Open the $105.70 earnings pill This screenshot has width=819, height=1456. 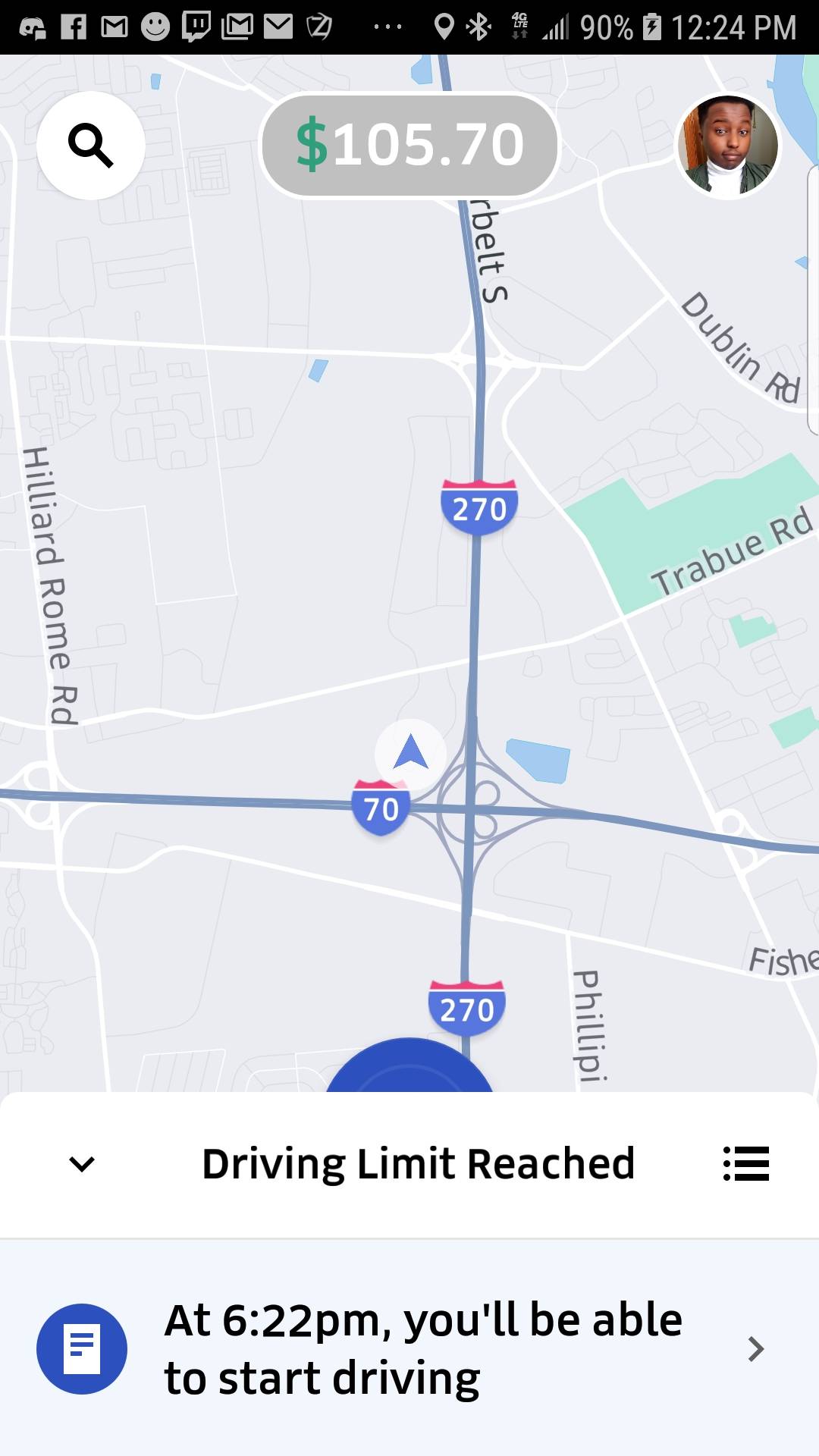tap(409, 145)
